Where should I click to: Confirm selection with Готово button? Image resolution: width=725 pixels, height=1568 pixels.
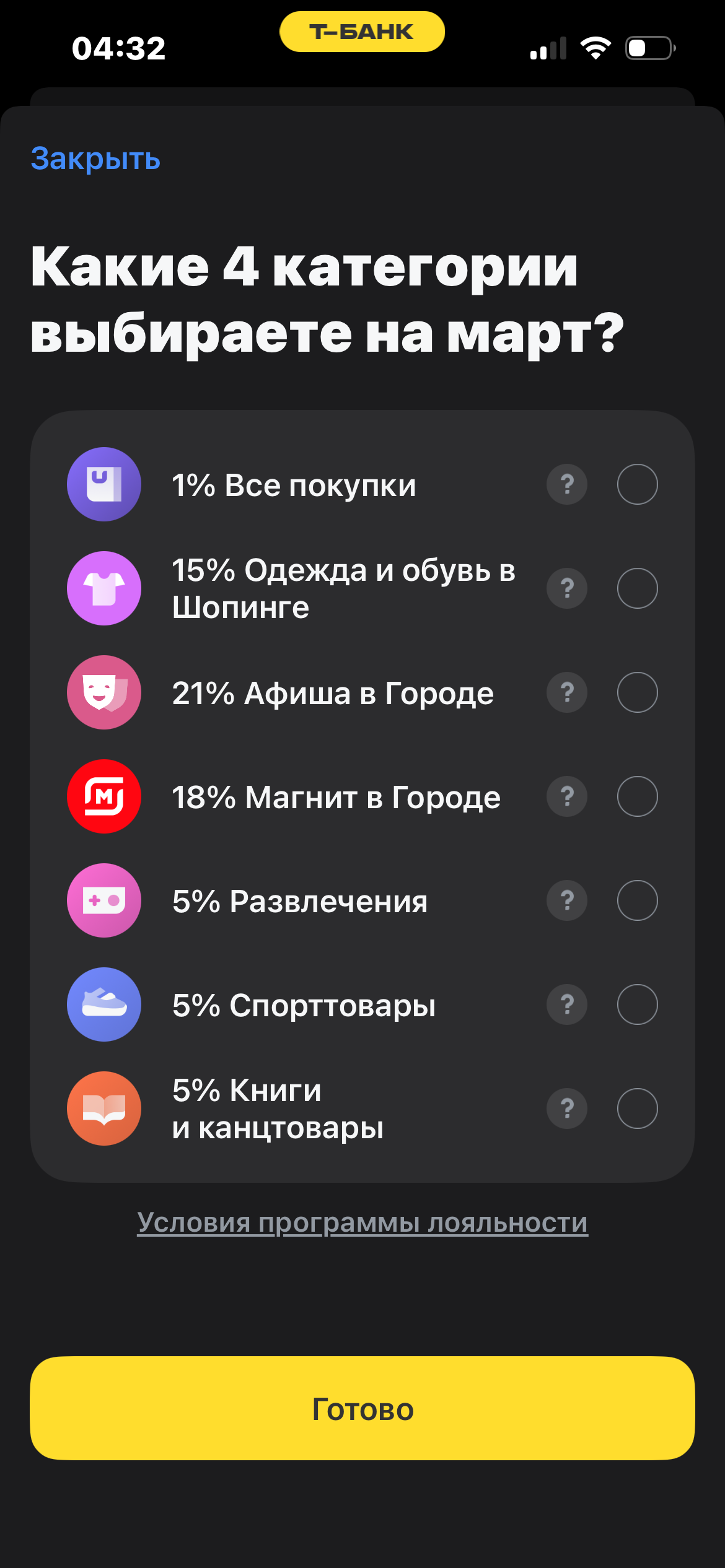(362, 1408)
